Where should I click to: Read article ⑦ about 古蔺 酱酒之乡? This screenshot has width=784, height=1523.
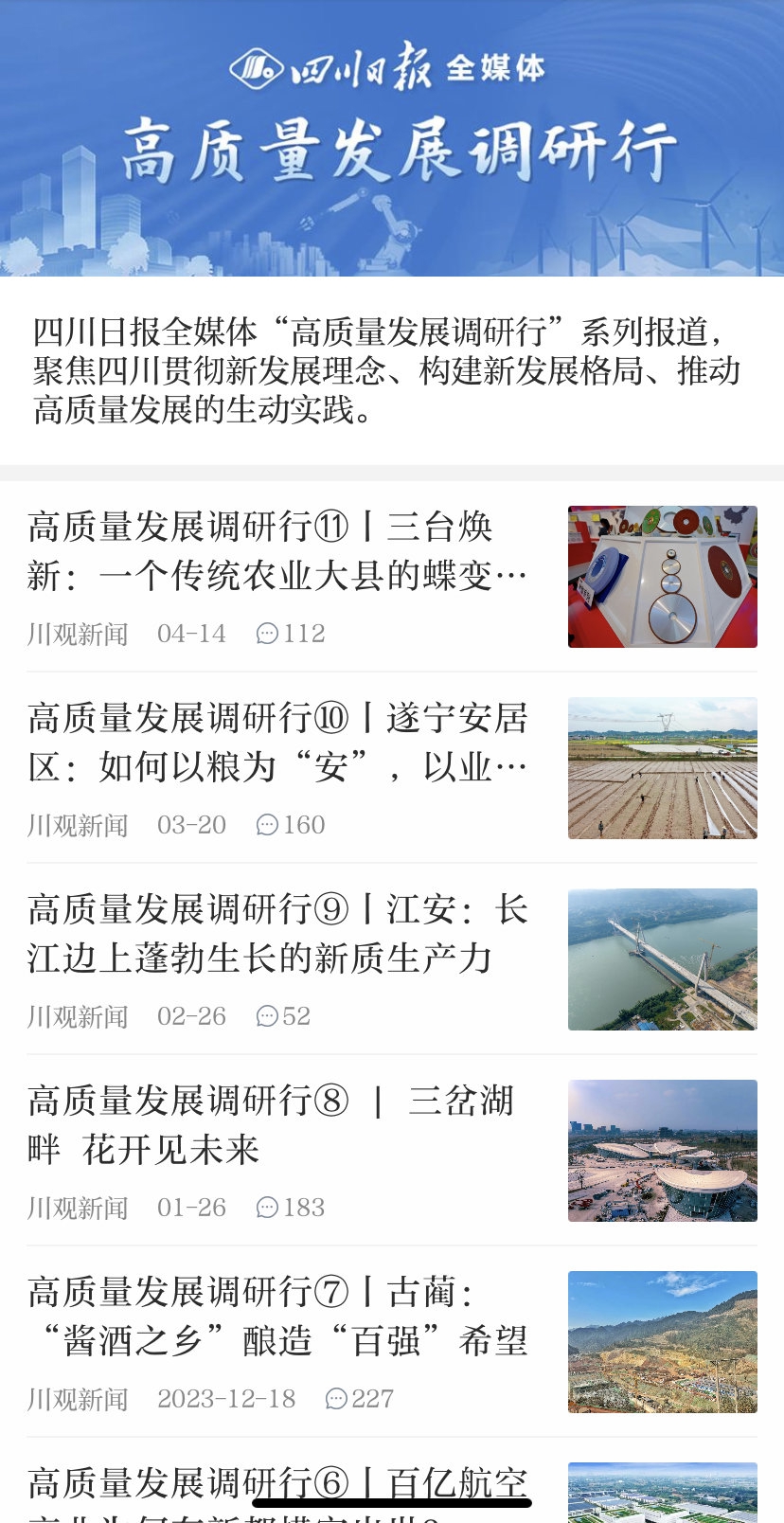tap(277, 1317)
